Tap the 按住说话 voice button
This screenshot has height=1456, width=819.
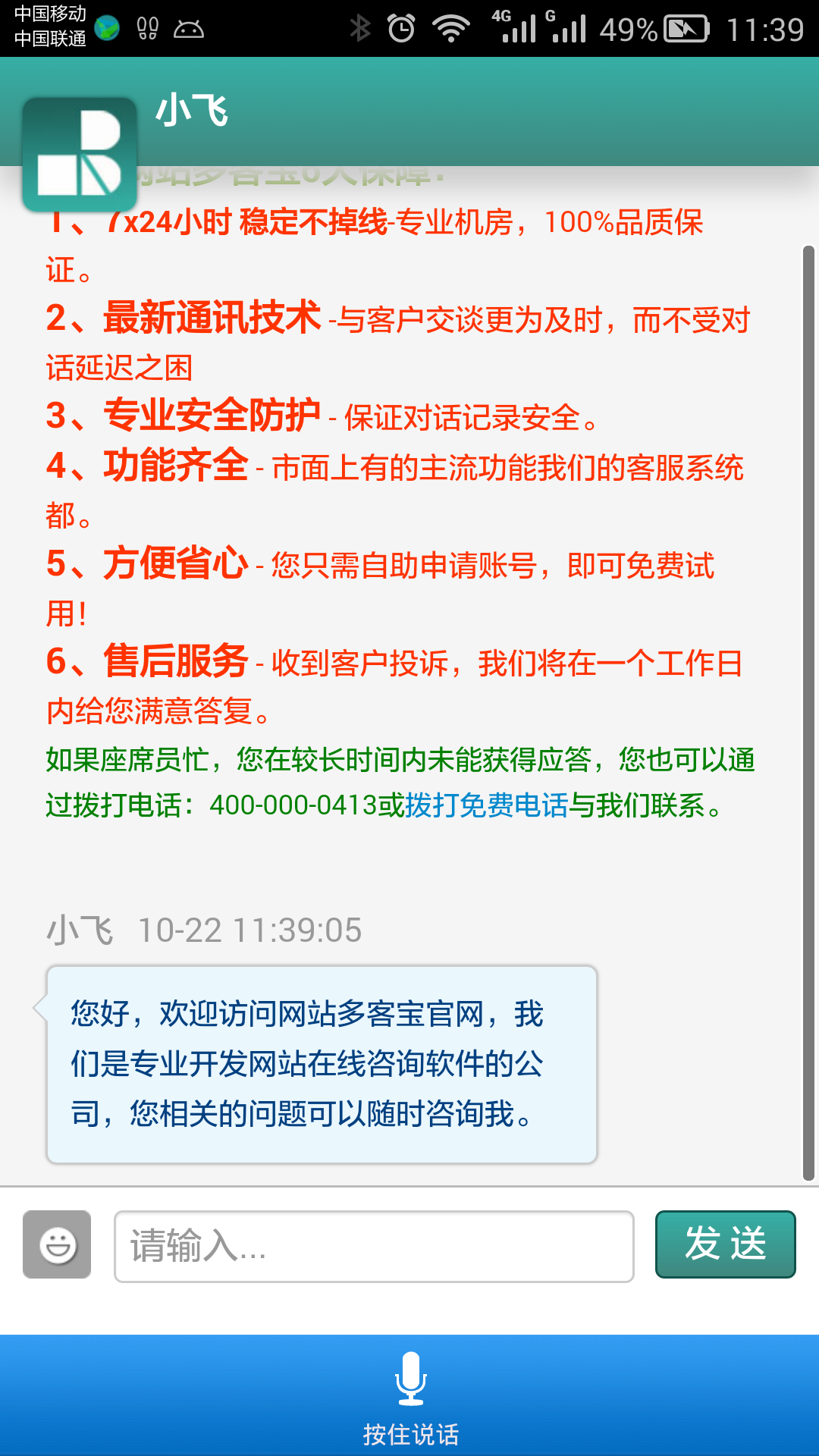click(x=409, y=1395)
